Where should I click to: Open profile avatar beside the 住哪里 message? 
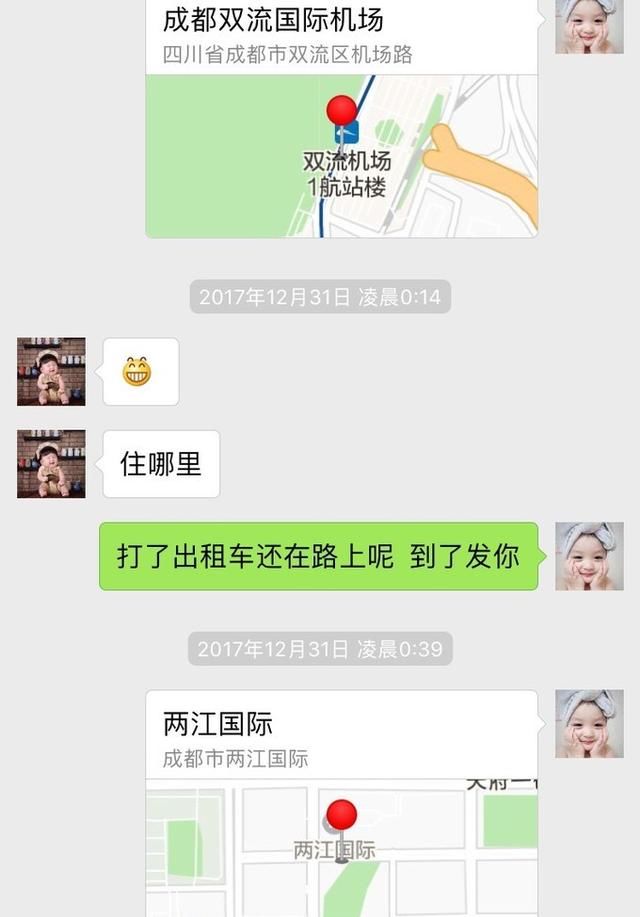coord(51,464)
